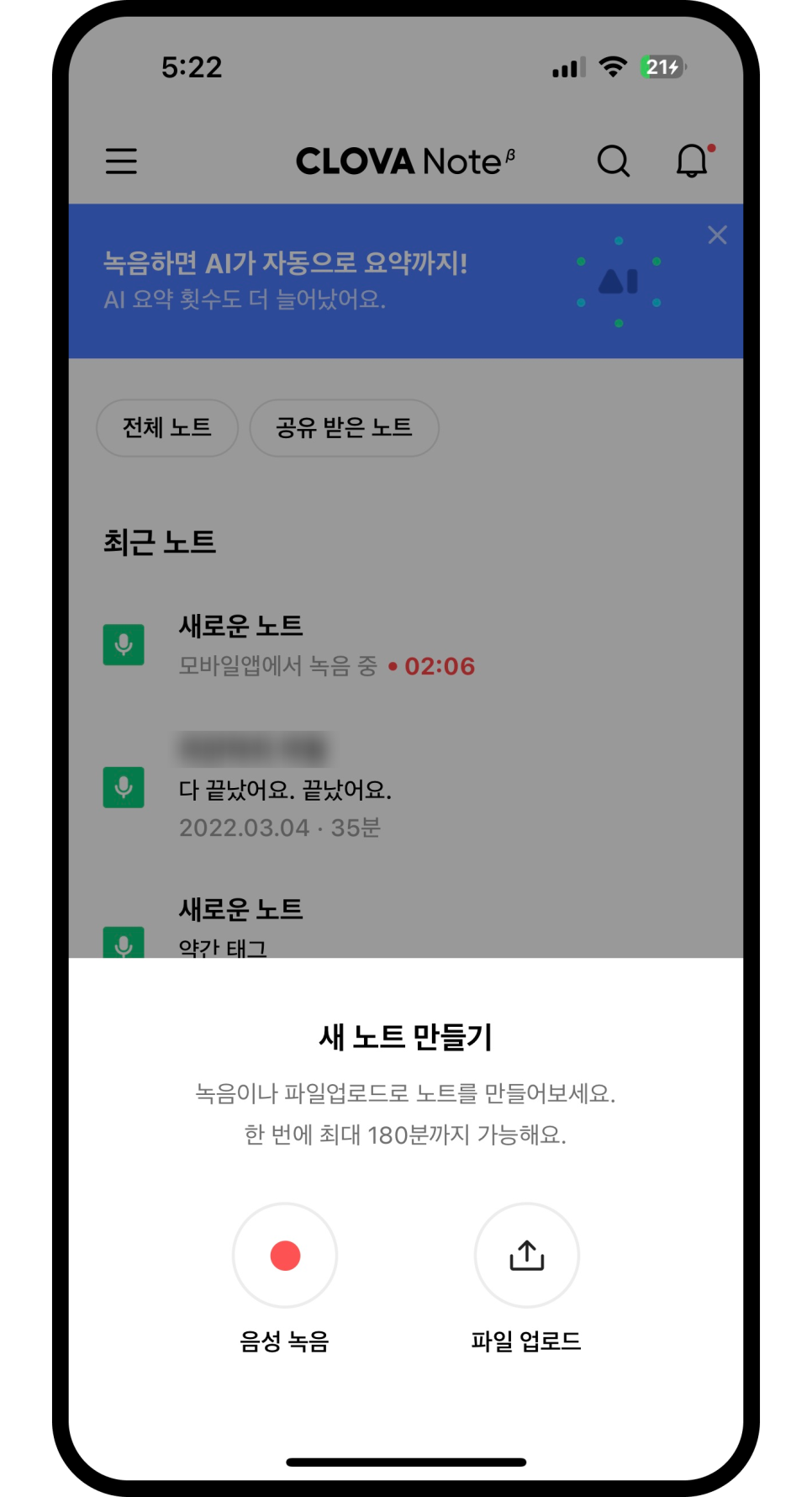The width and height of the screenshot is (812, 1497).
Task: Open the notifications bell
Action: (x=692, y=161)
